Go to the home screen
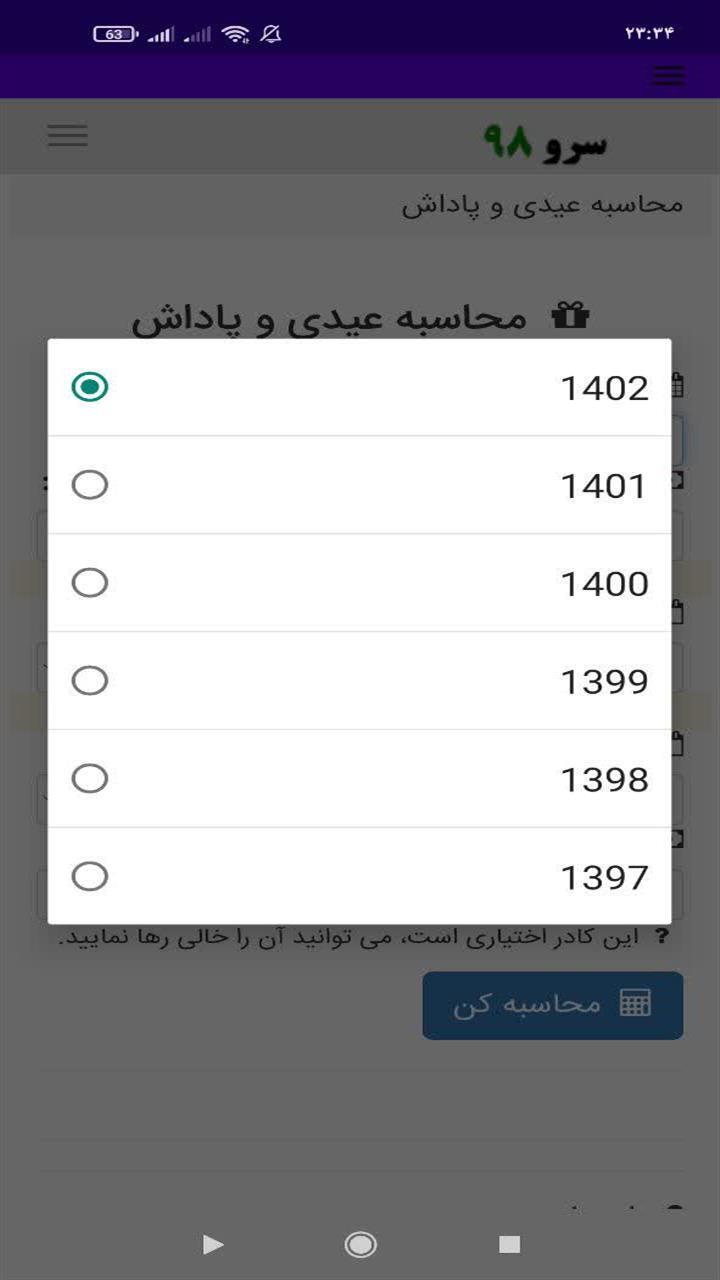 point(360,1244)
